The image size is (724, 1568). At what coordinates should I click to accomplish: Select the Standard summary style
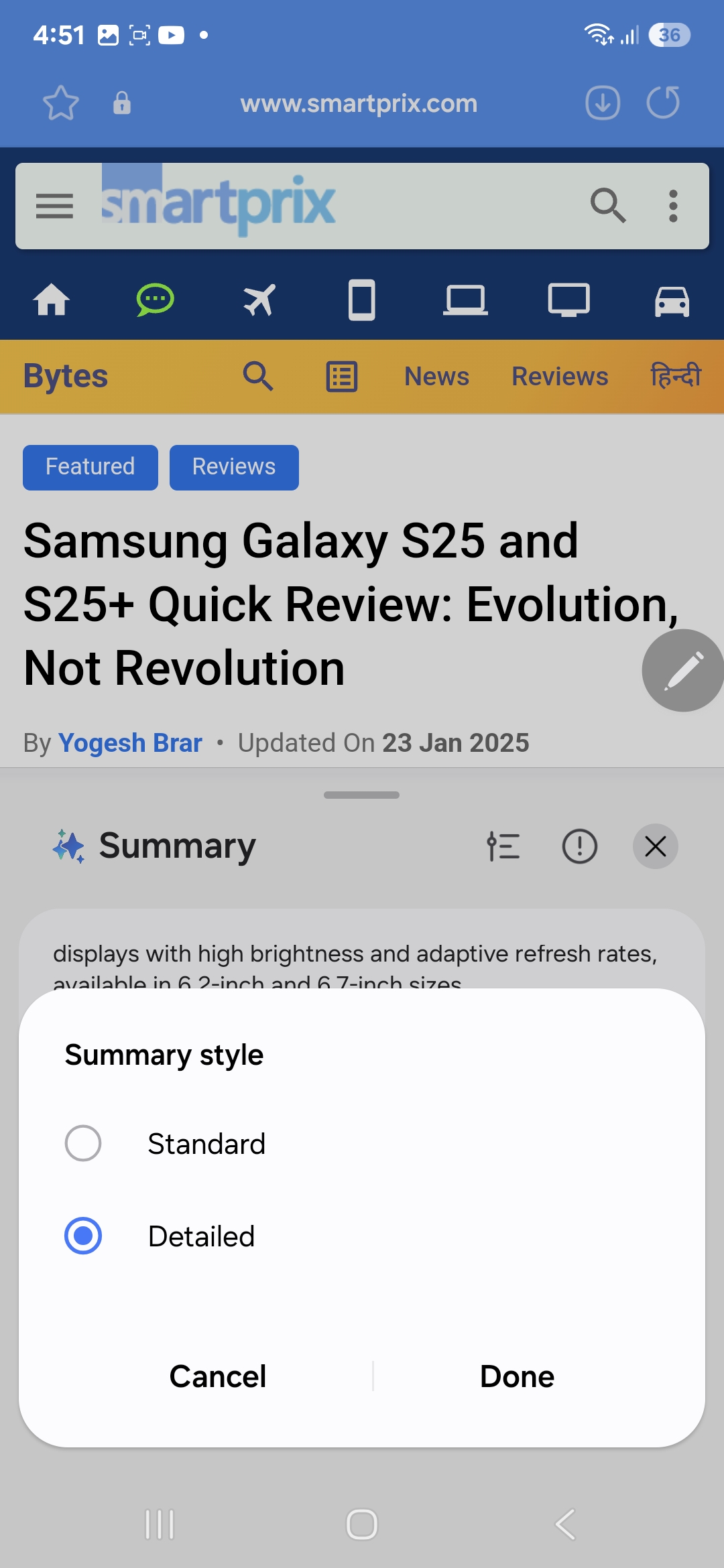pos(165,1143)
